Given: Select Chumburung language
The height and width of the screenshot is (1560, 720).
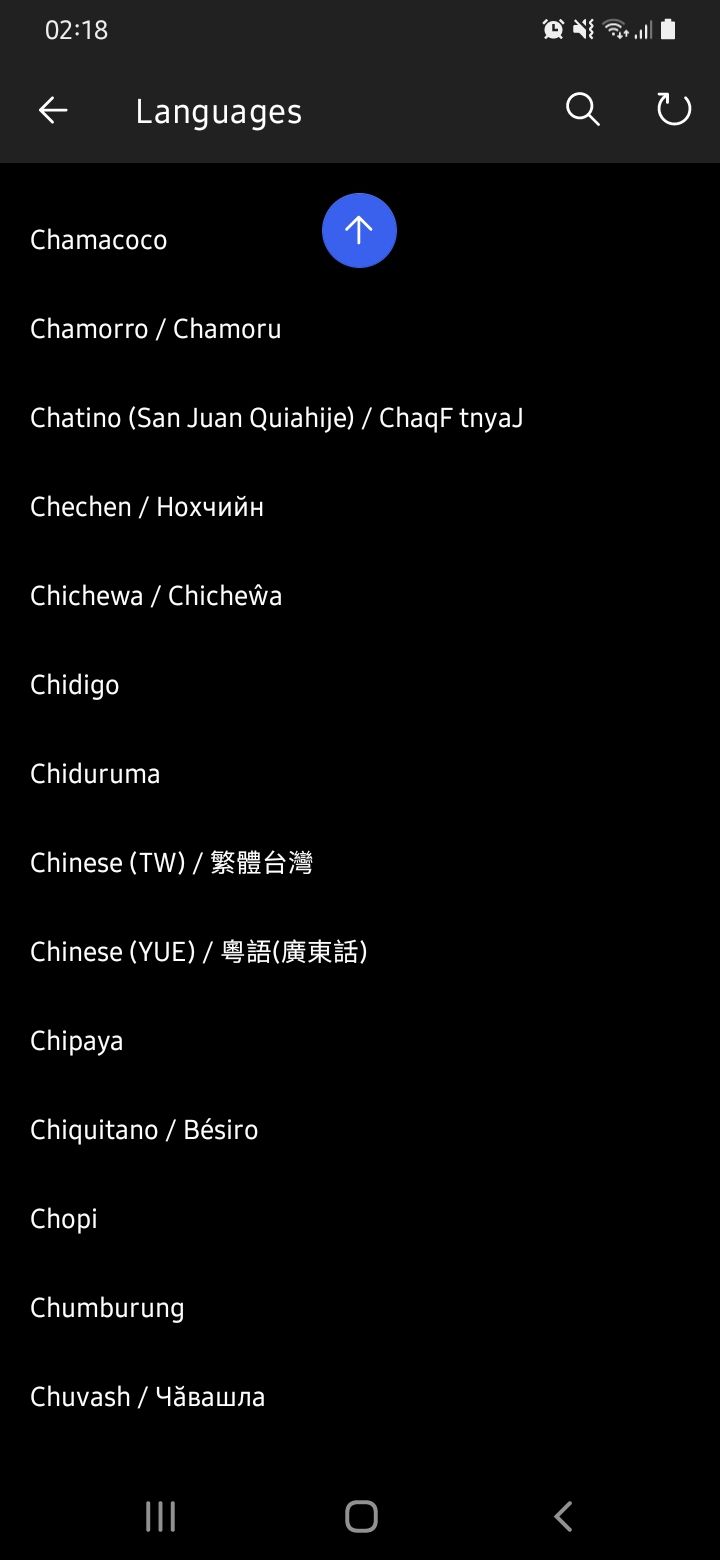Looking at the screenshot, I should [x=107, y=1308].
